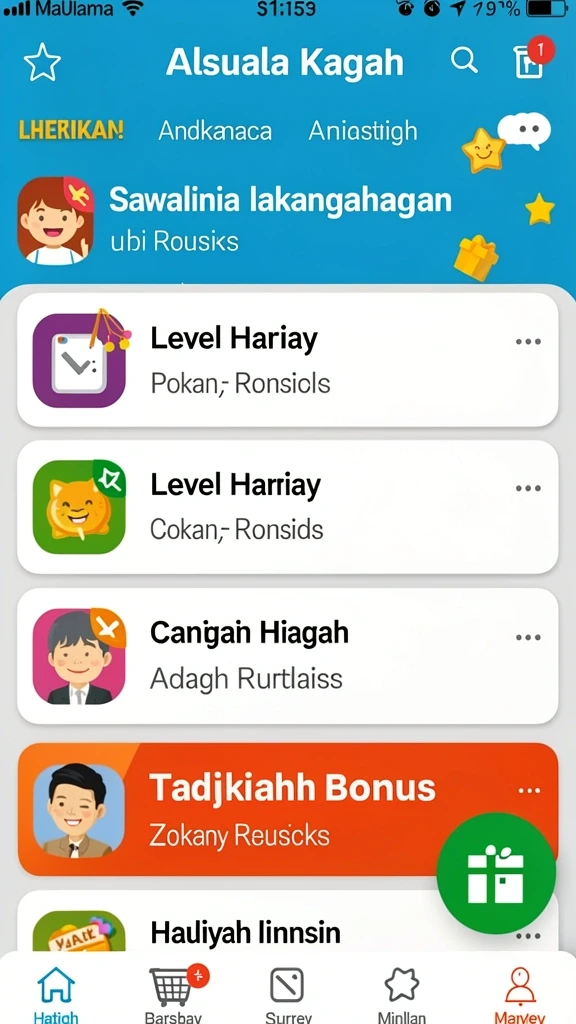Screen dimensions: 576x1024
Task: Switch to the Andkanaca tab
Action: [x=215, y=131]
